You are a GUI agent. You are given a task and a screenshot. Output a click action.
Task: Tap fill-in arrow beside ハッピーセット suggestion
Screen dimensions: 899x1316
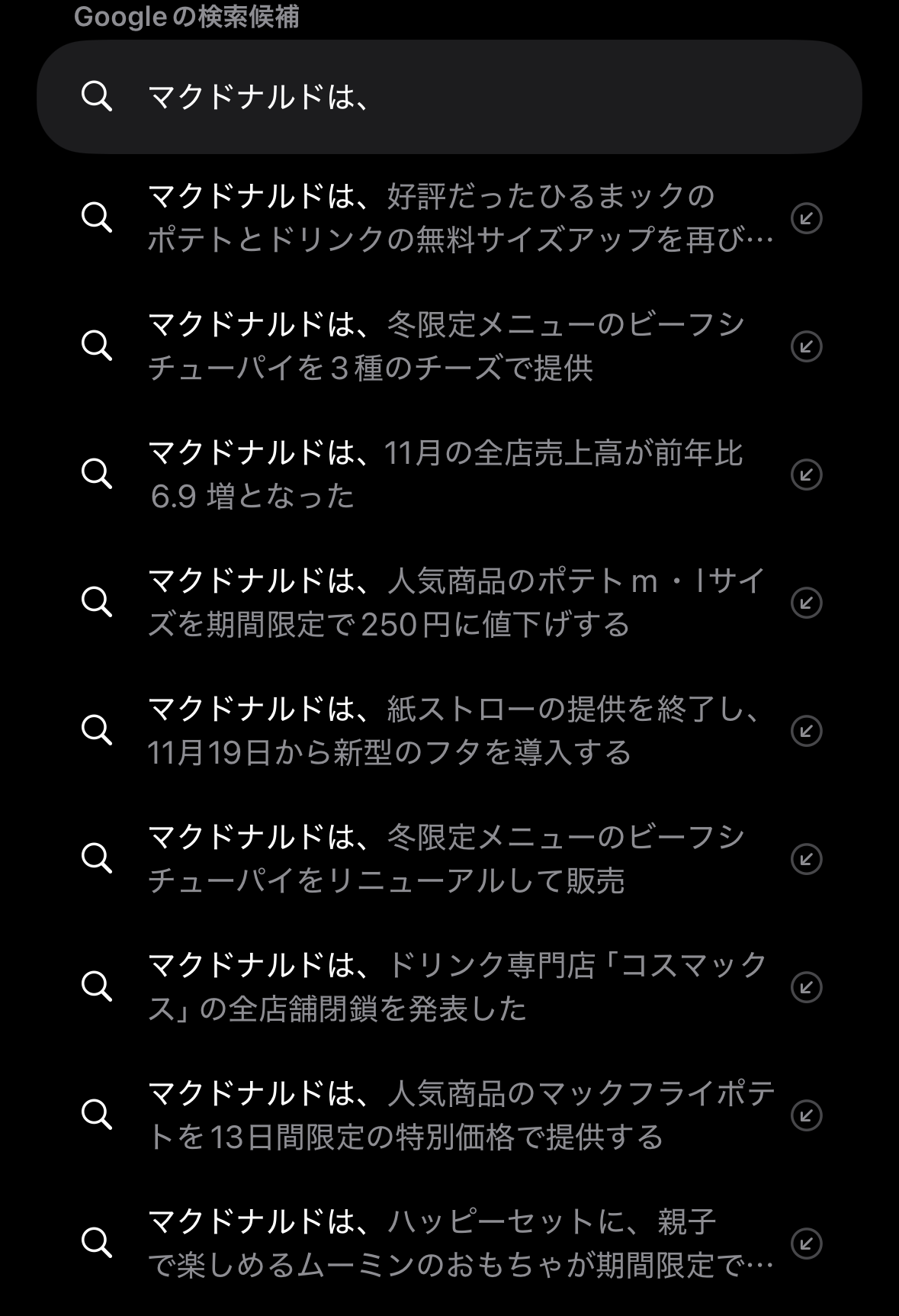pos(806,1244)
